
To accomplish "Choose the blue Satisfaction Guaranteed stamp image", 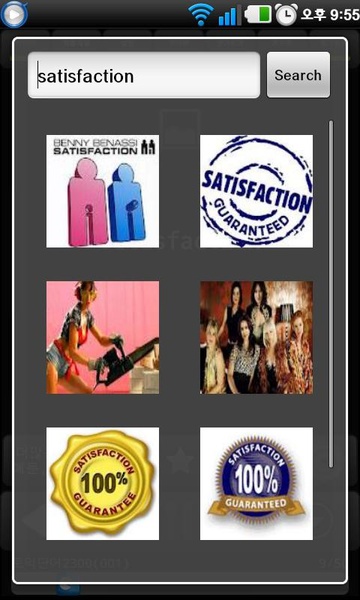I will point(256,191).
